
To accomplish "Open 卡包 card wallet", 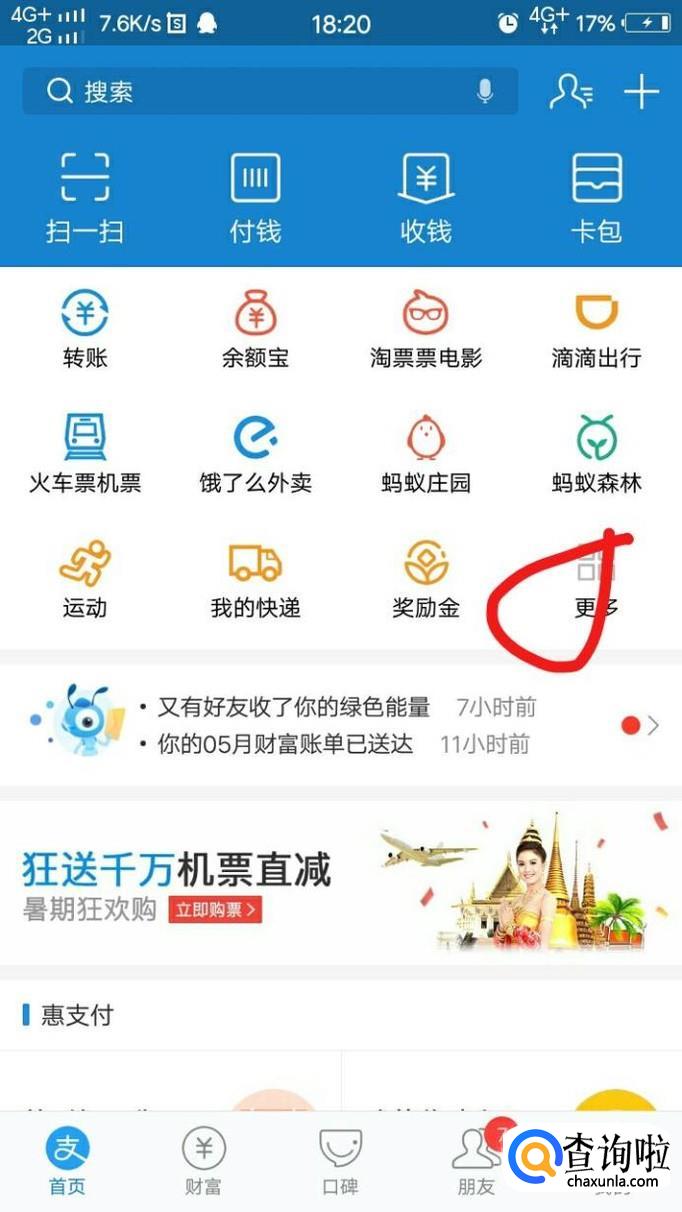I will click(x=596, y=198).
